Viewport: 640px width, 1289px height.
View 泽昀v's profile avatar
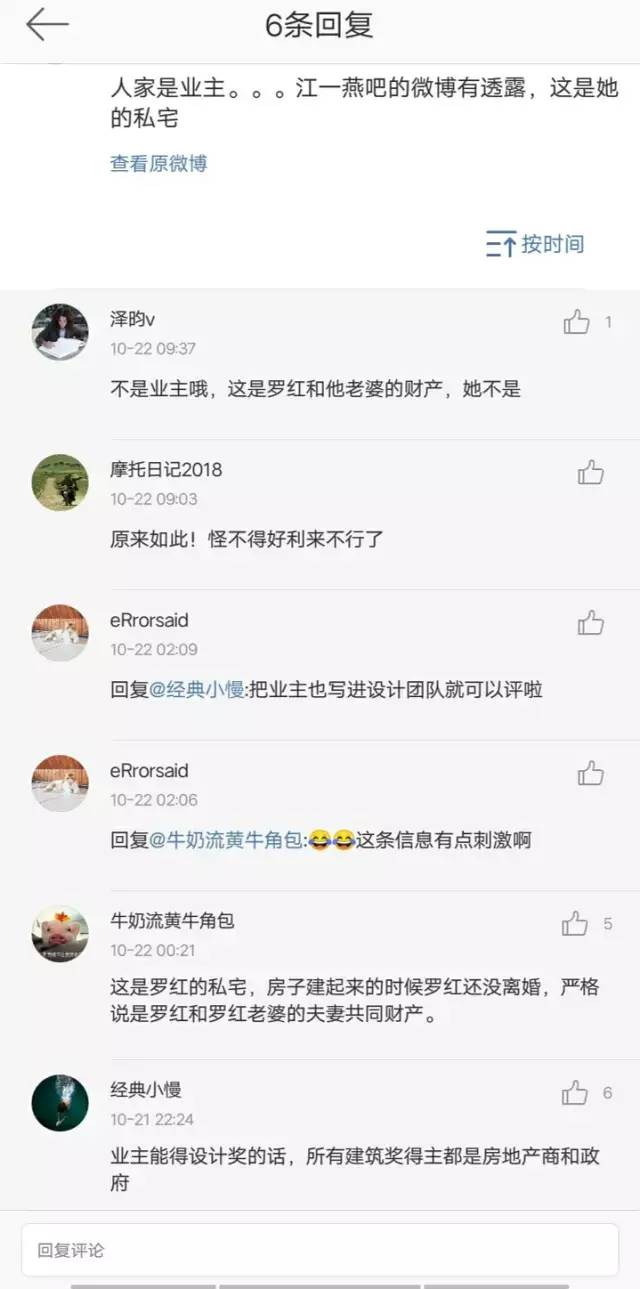[60, 332]
